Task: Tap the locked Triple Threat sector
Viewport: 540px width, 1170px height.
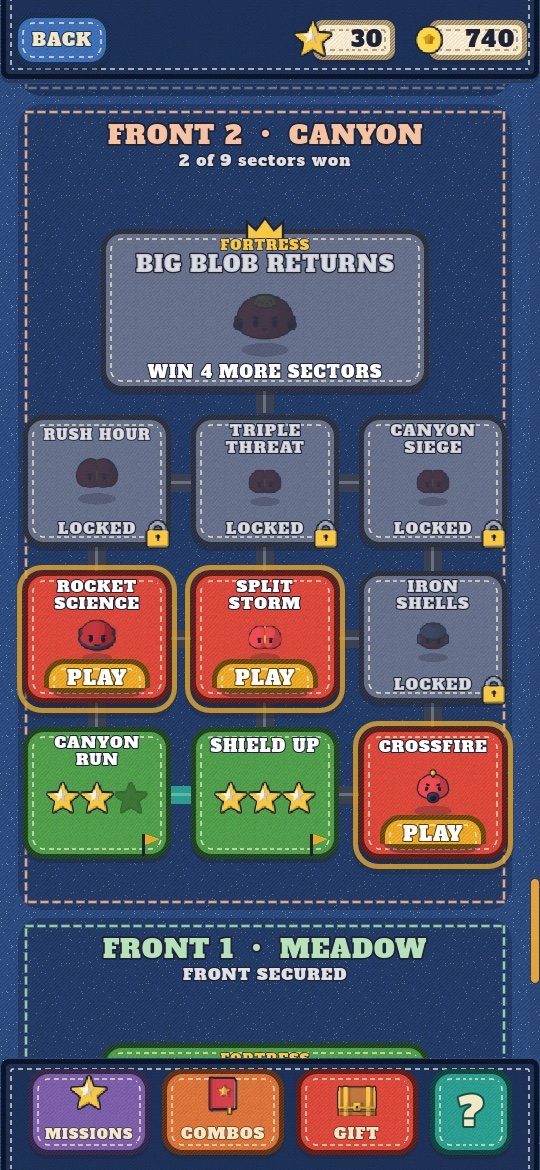Action: pos(265,481)
